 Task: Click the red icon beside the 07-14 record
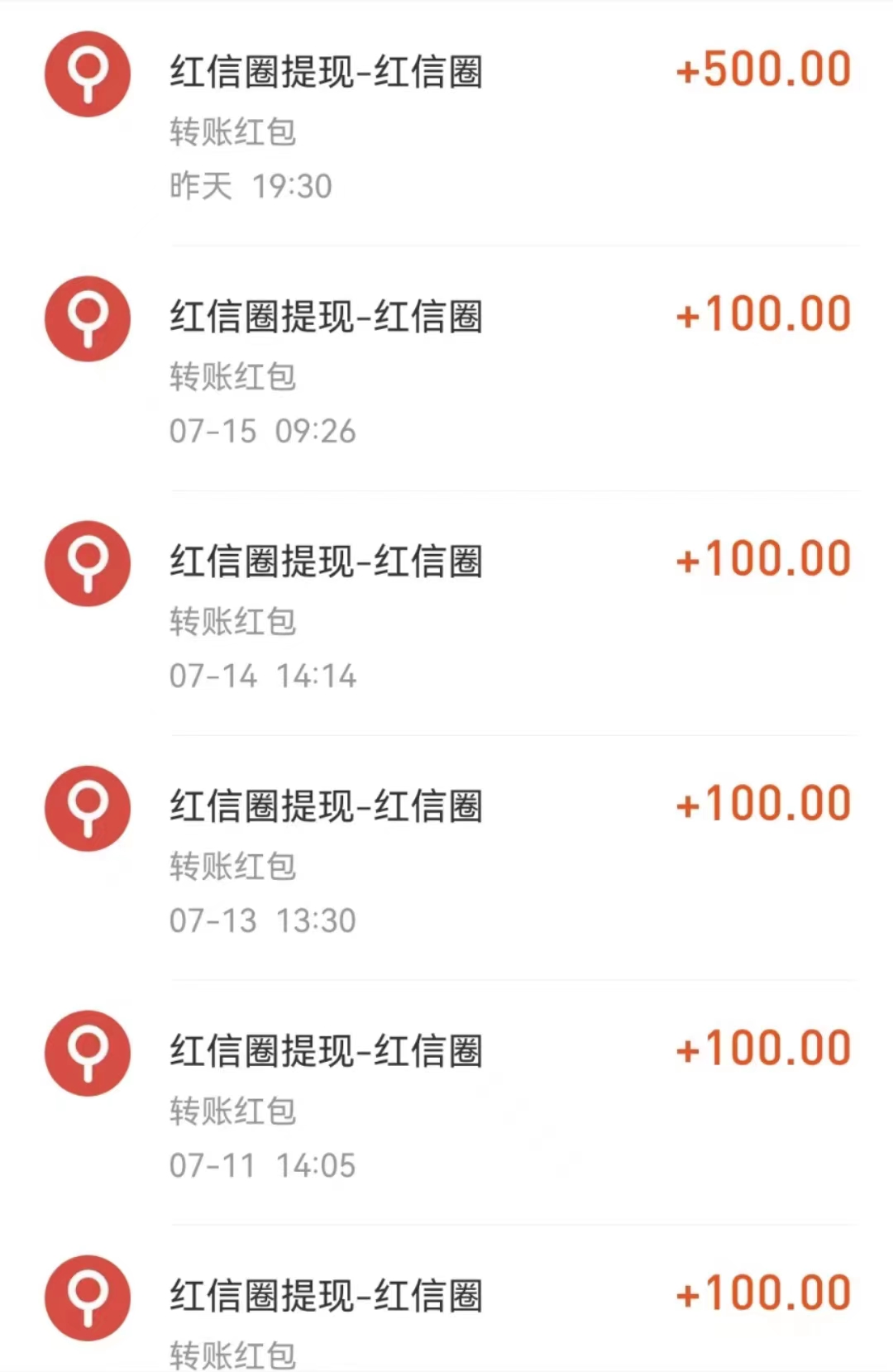pos(88,562)
